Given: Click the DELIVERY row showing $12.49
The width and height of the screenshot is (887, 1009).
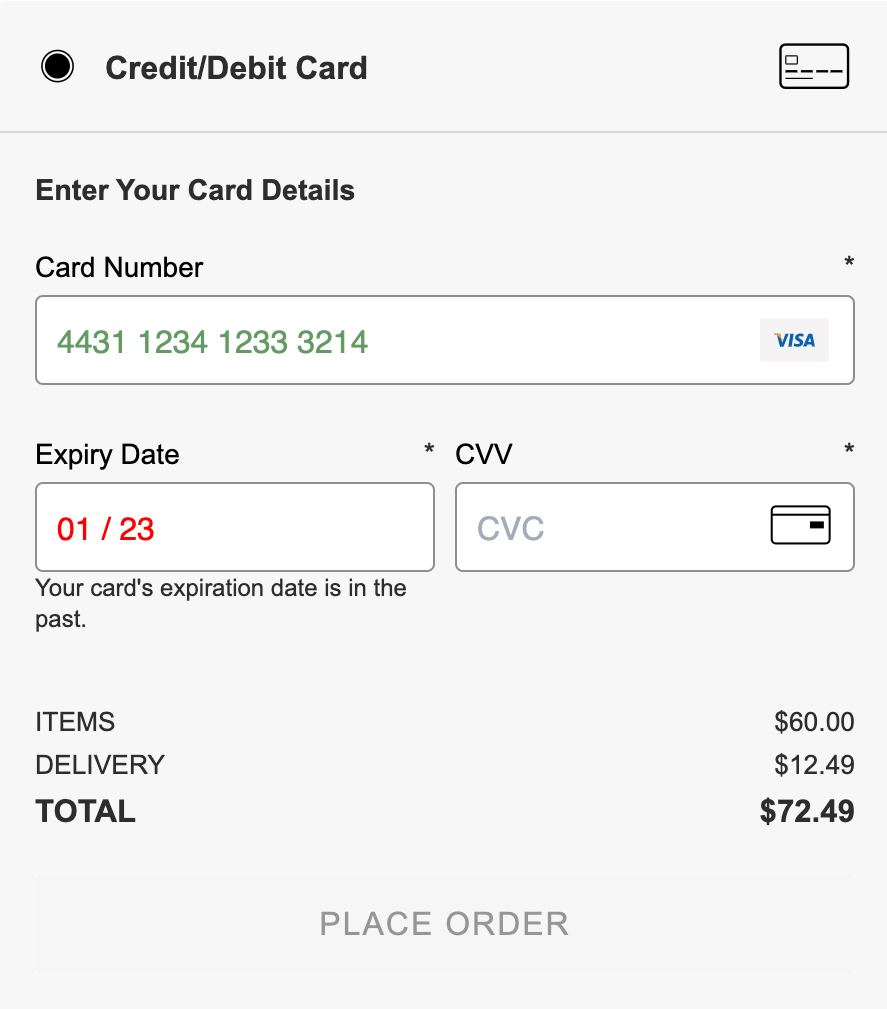Looking at the screenshot, I should (443, 764).
